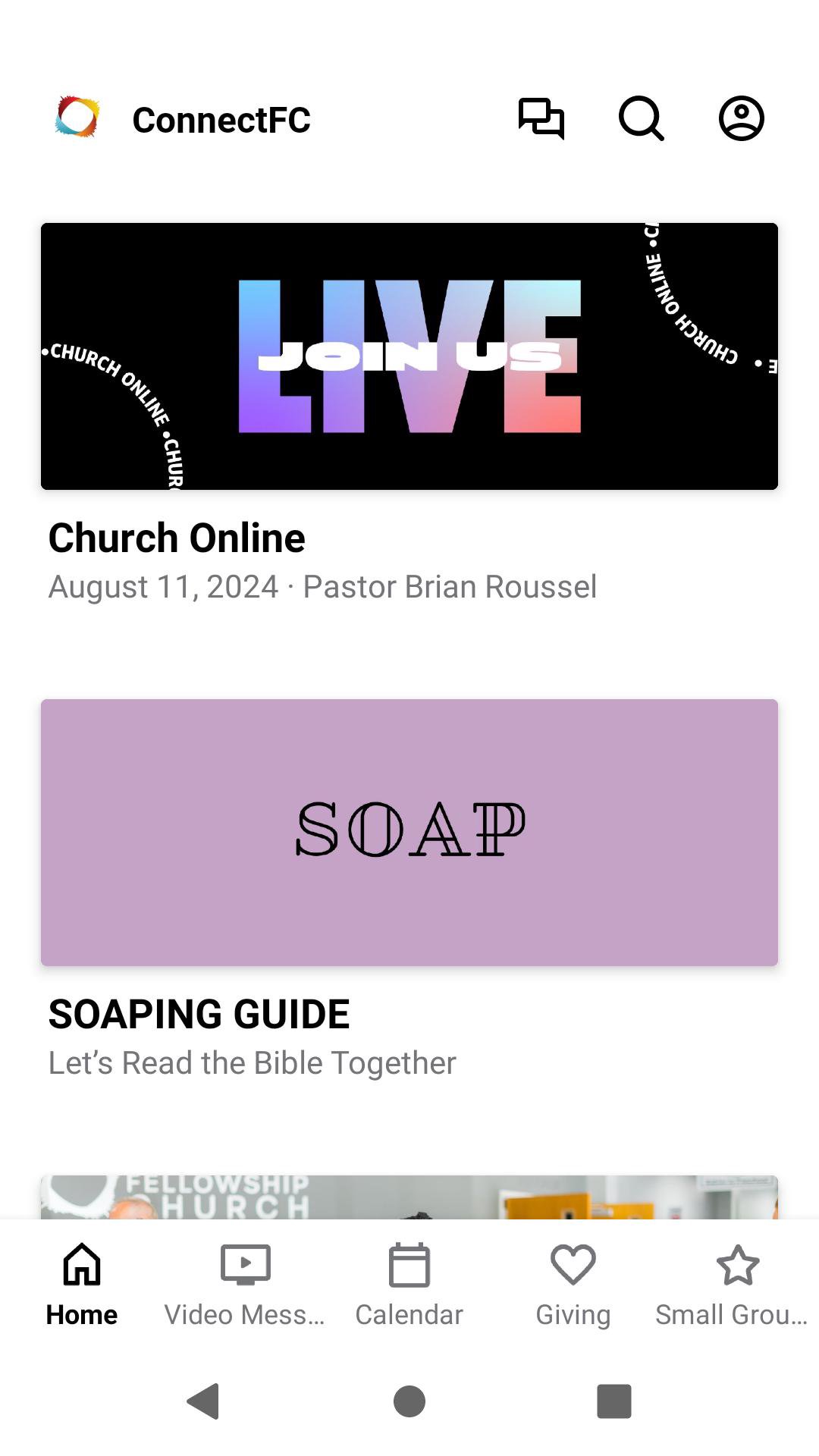Screen dimensions: 819x1456
Task: Open the Church Online live card
Action: 409,356
